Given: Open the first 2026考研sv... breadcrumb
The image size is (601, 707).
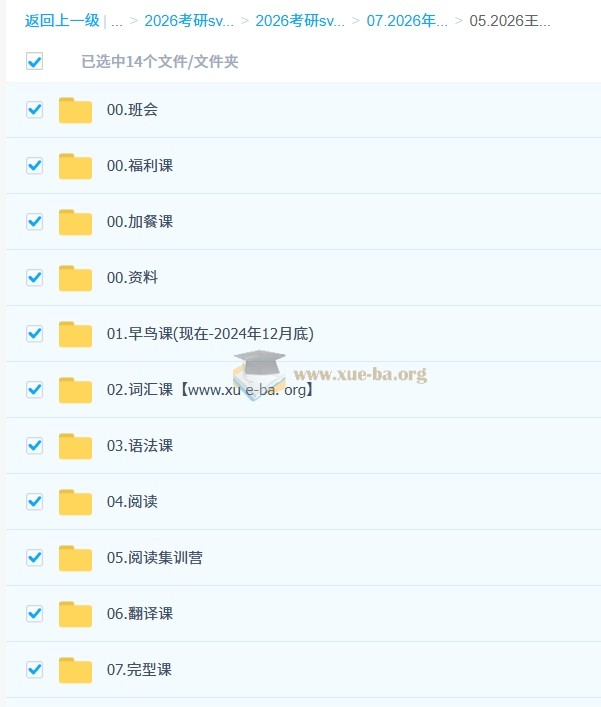Looking at the screenshot, I should pyautogui.click(x=189, y=20).
